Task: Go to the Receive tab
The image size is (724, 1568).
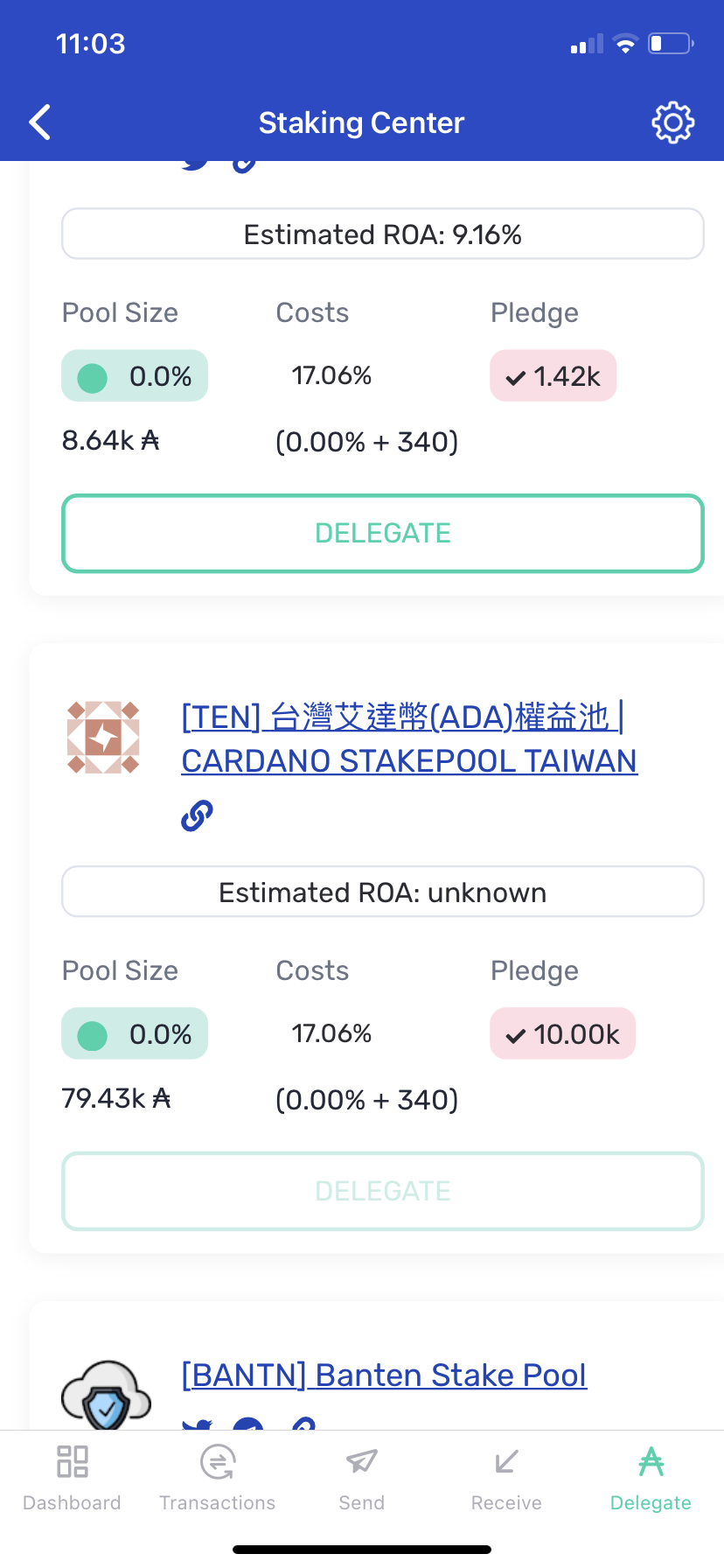Action: tap(506, 1478)
